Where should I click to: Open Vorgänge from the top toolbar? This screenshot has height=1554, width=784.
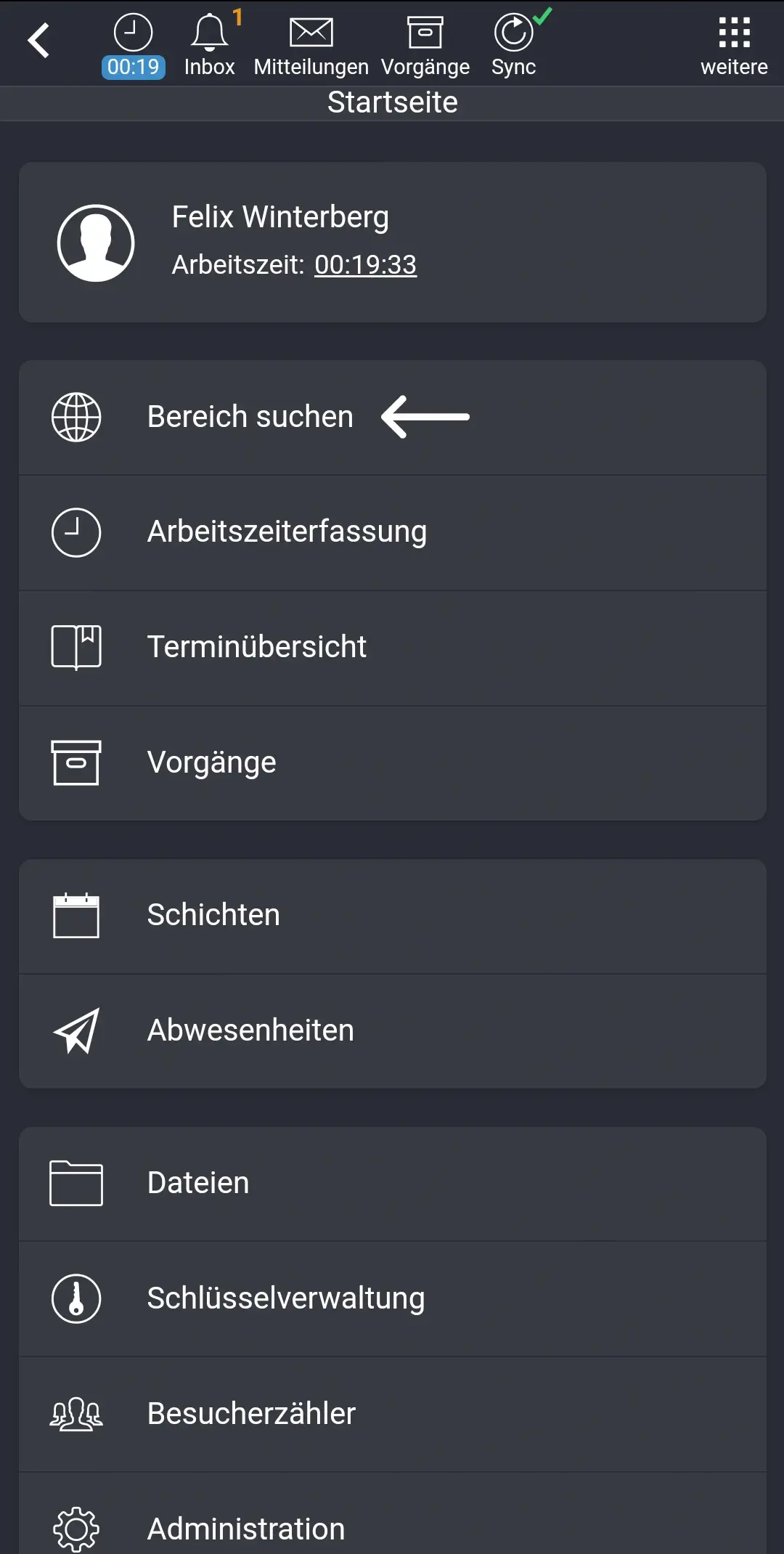pyautogui.click(x=425, y=40)
